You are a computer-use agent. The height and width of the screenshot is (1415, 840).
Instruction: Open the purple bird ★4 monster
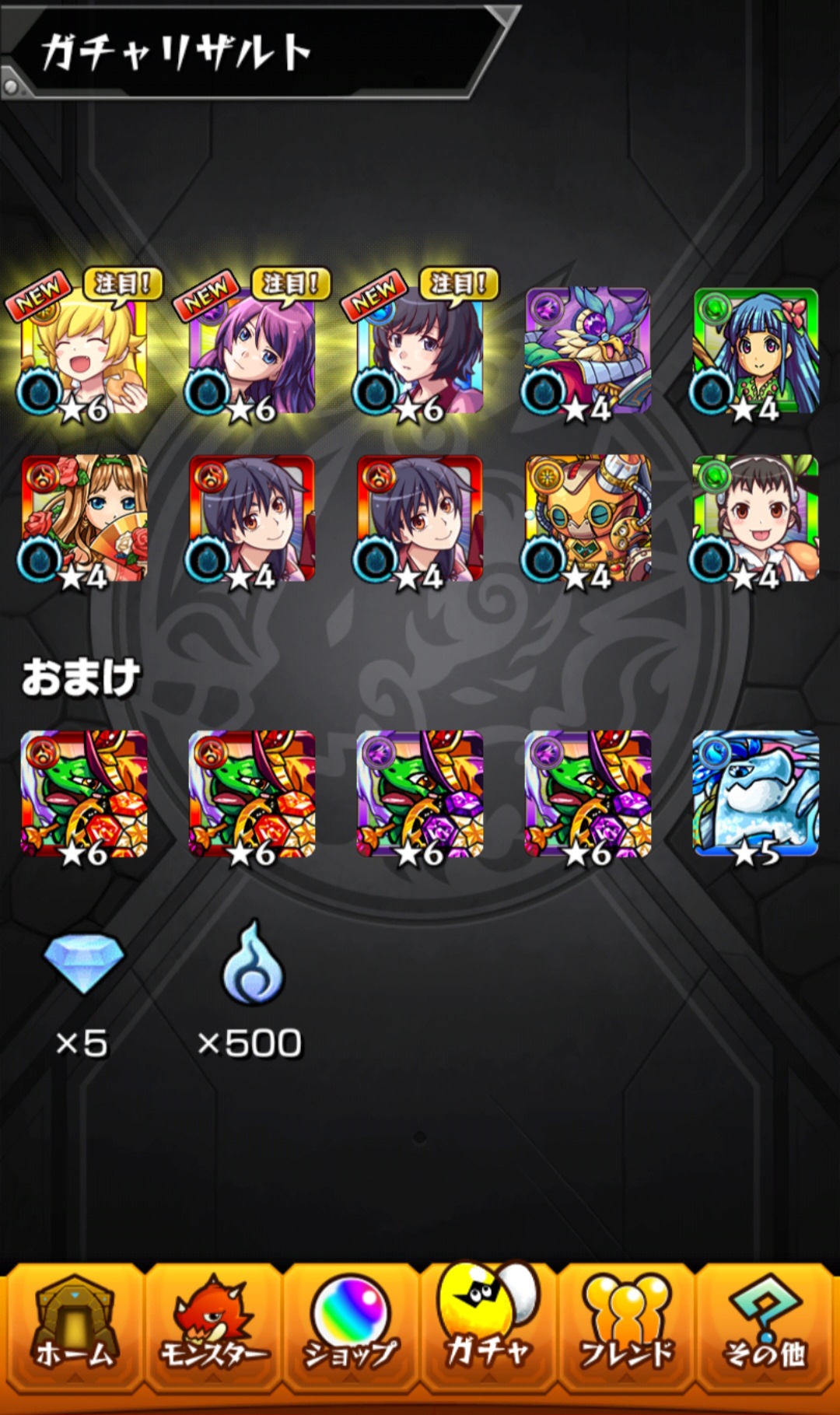click(x=588, y=351)
